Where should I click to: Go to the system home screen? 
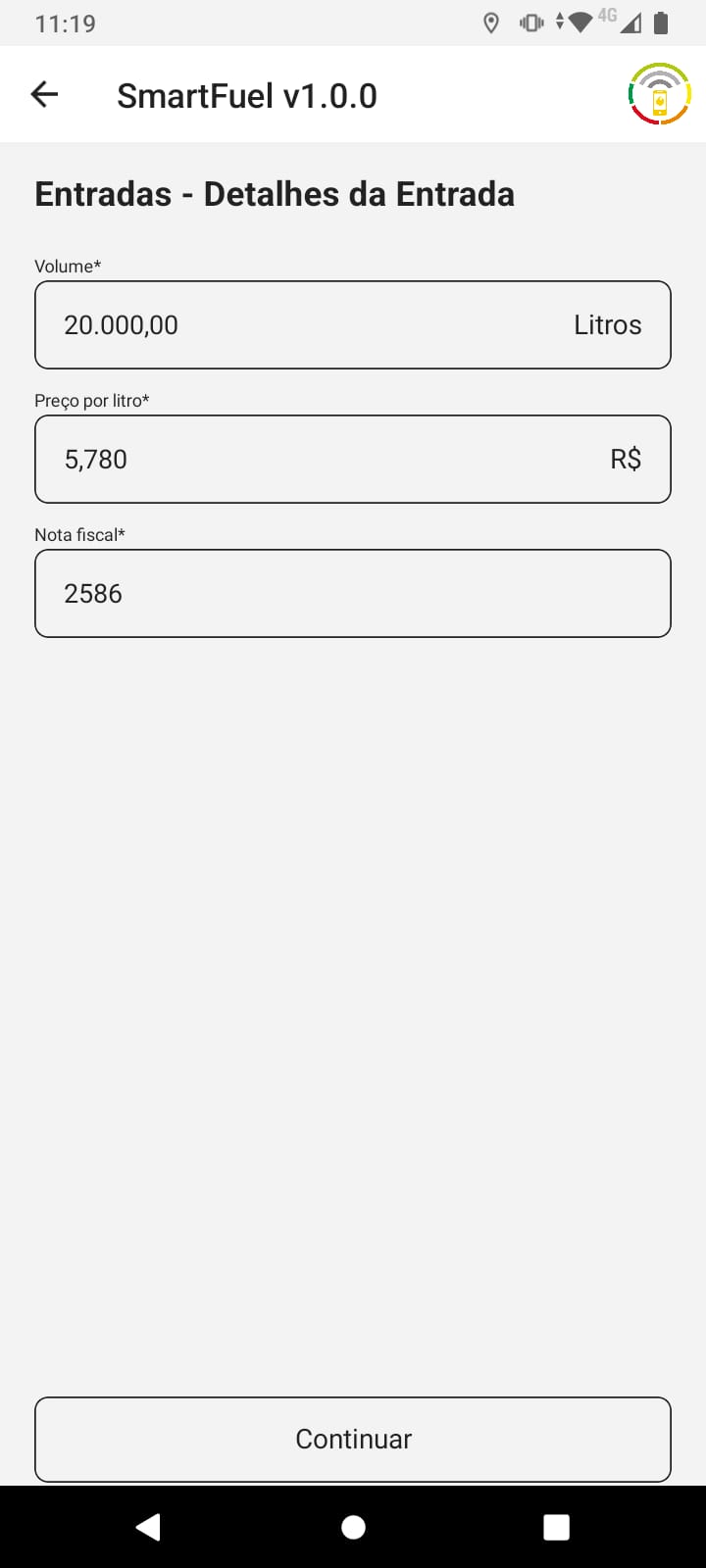click(353, 1527)
